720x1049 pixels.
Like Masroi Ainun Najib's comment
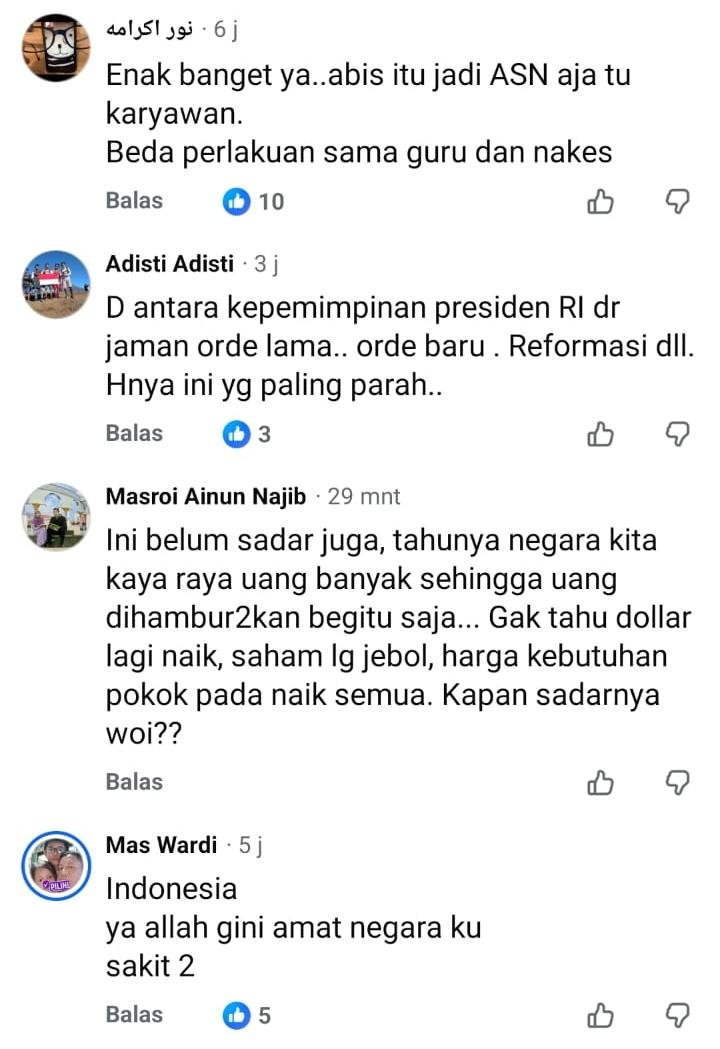pos(599,783)
